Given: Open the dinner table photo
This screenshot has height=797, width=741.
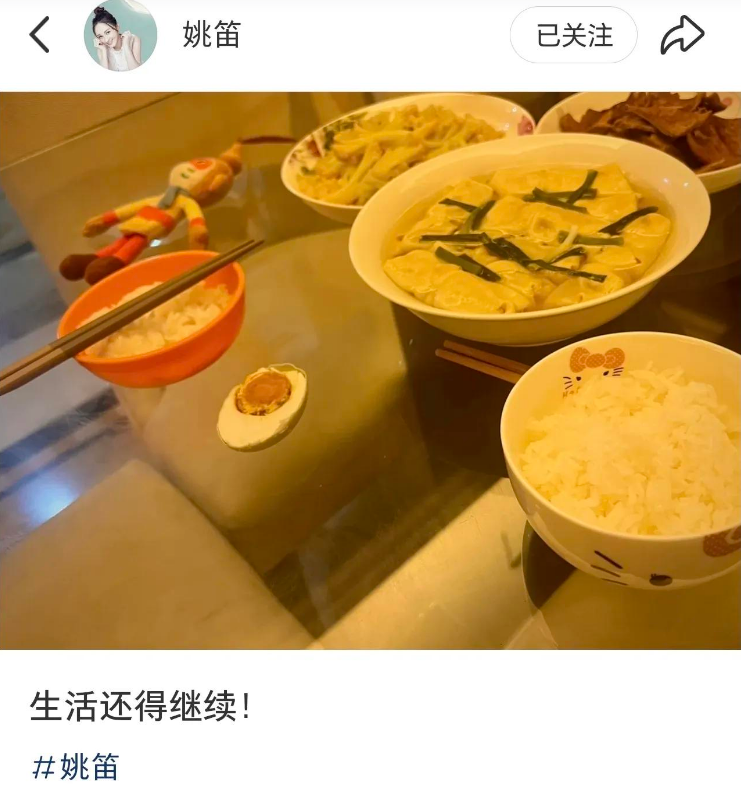Looking at the screenshot, I should [370, 371].
